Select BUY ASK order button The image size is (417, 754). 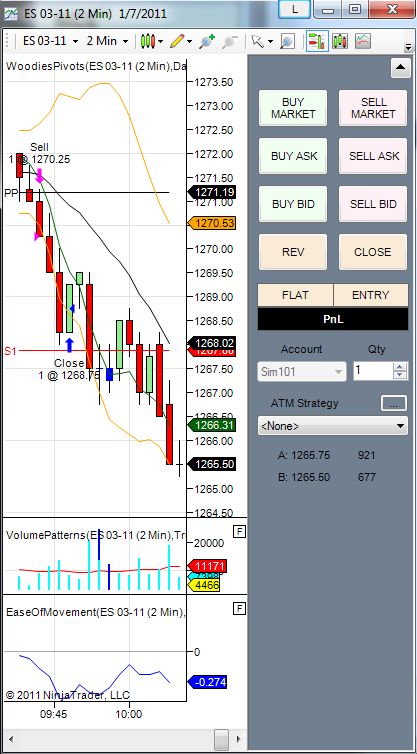click(x=293, y=156)
